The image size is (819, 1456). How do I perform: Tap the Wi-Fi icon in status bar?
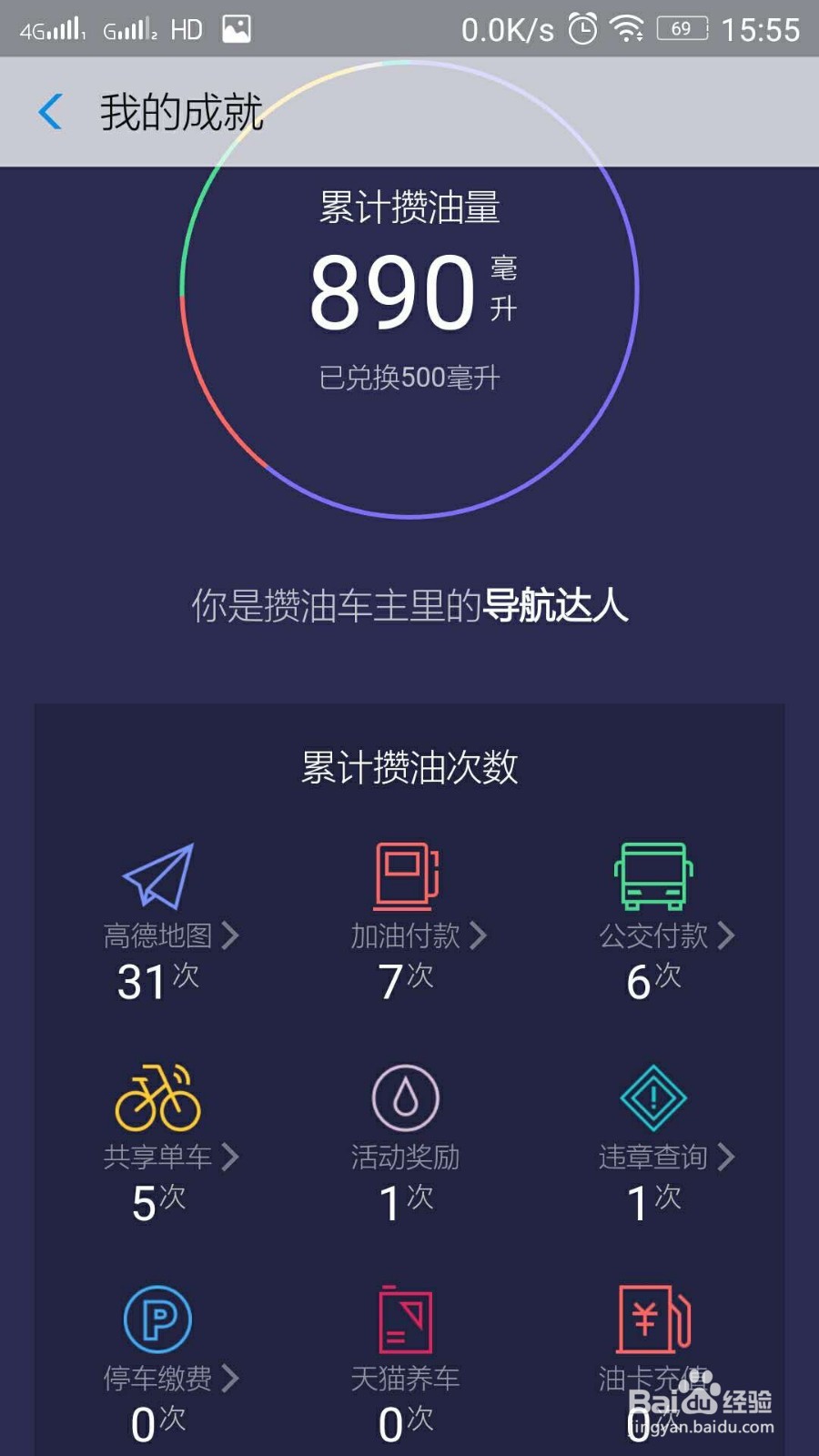(x=625, y=27)
